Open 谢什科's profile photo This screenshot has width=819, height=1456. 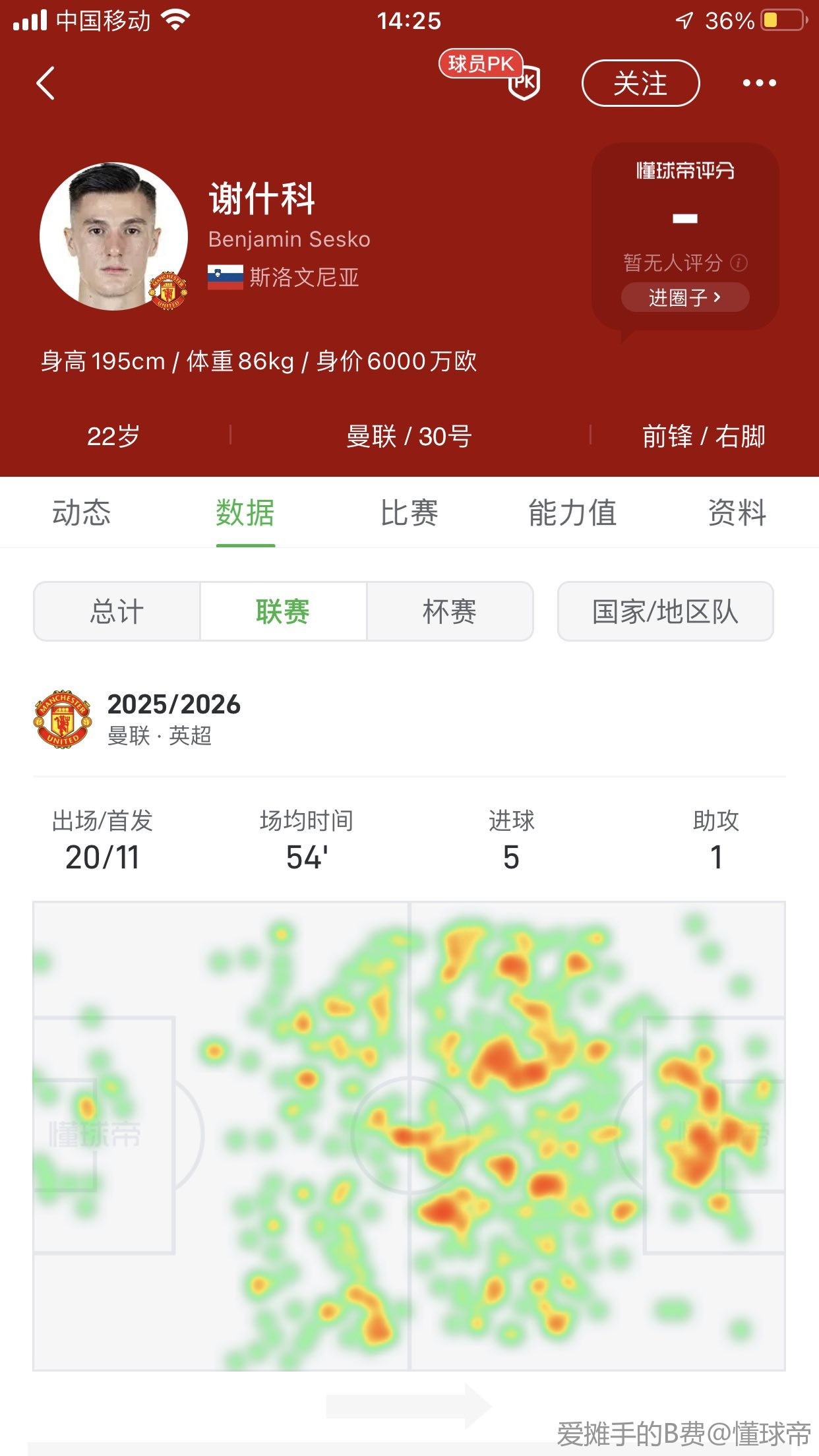click(x=113, y=237)
